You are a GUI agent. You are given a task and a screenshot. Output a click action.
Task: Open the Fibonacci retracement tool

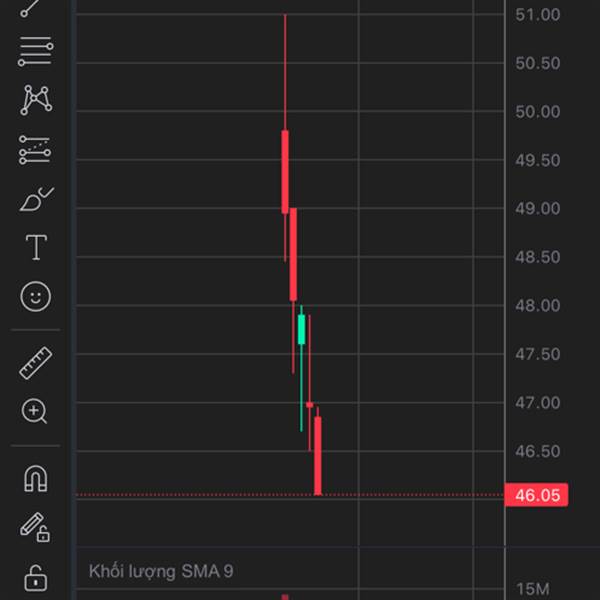tap(36, 51)
